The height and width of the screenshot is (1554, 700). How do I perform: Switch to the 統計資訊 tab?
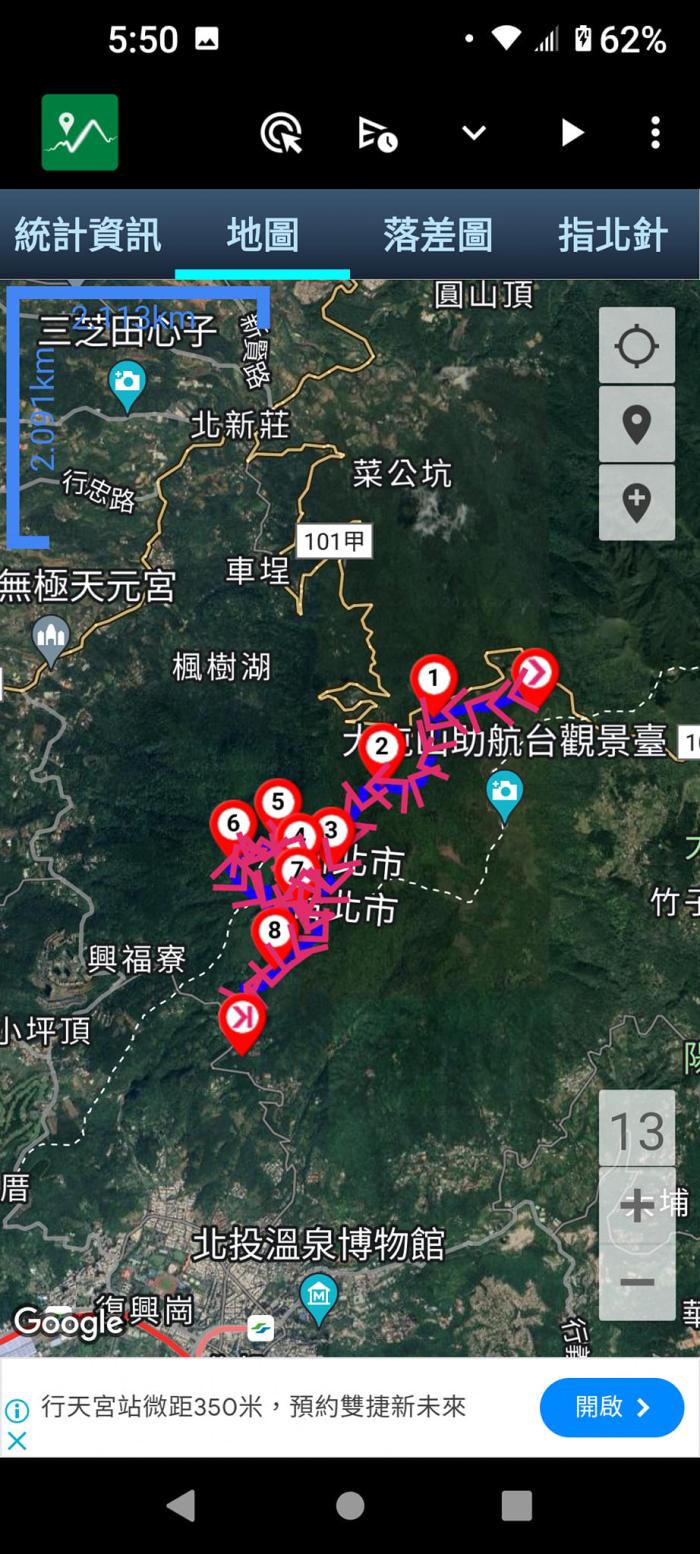coord(87,235)
